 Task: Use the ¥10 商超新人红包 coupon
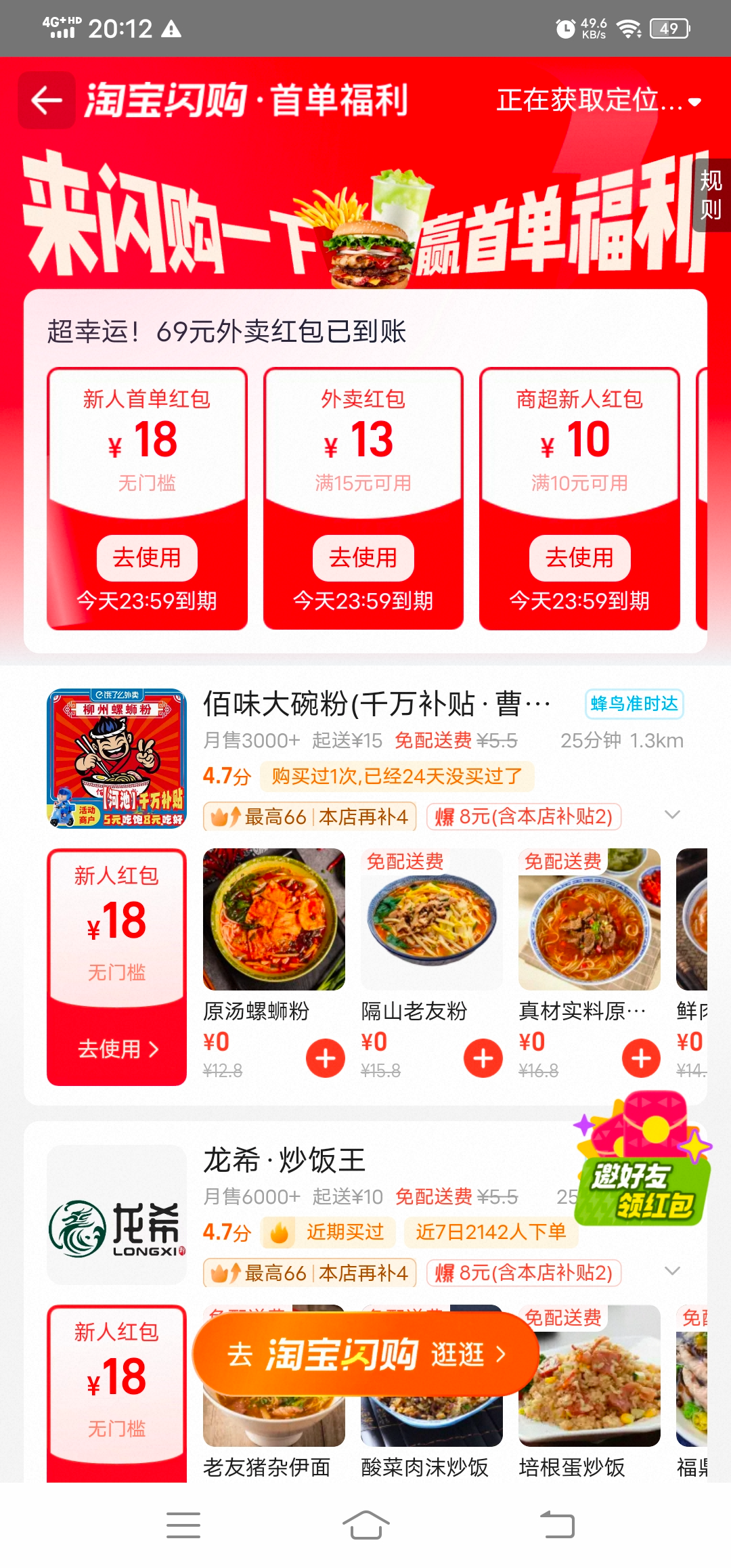click(579, 558)
